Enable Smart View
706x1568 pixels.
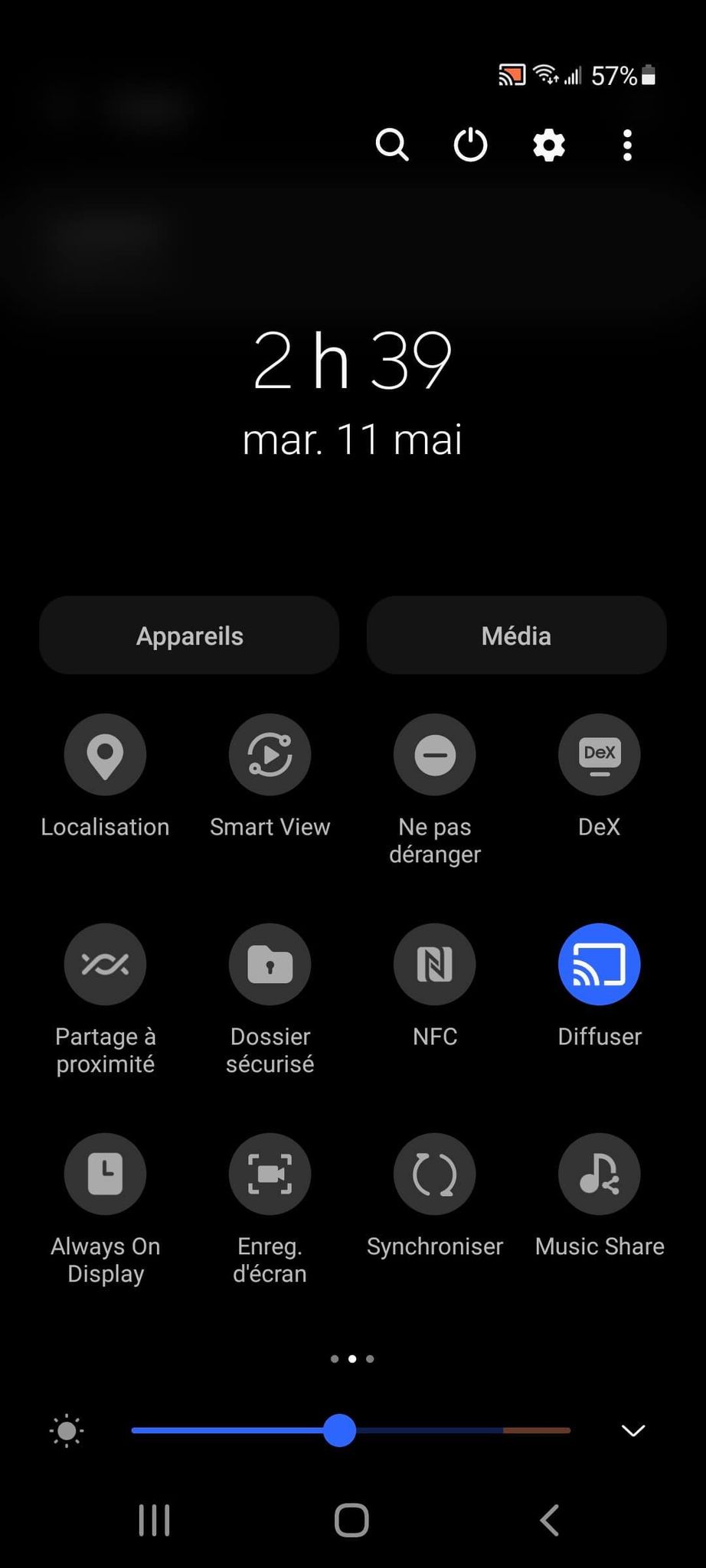270,755
